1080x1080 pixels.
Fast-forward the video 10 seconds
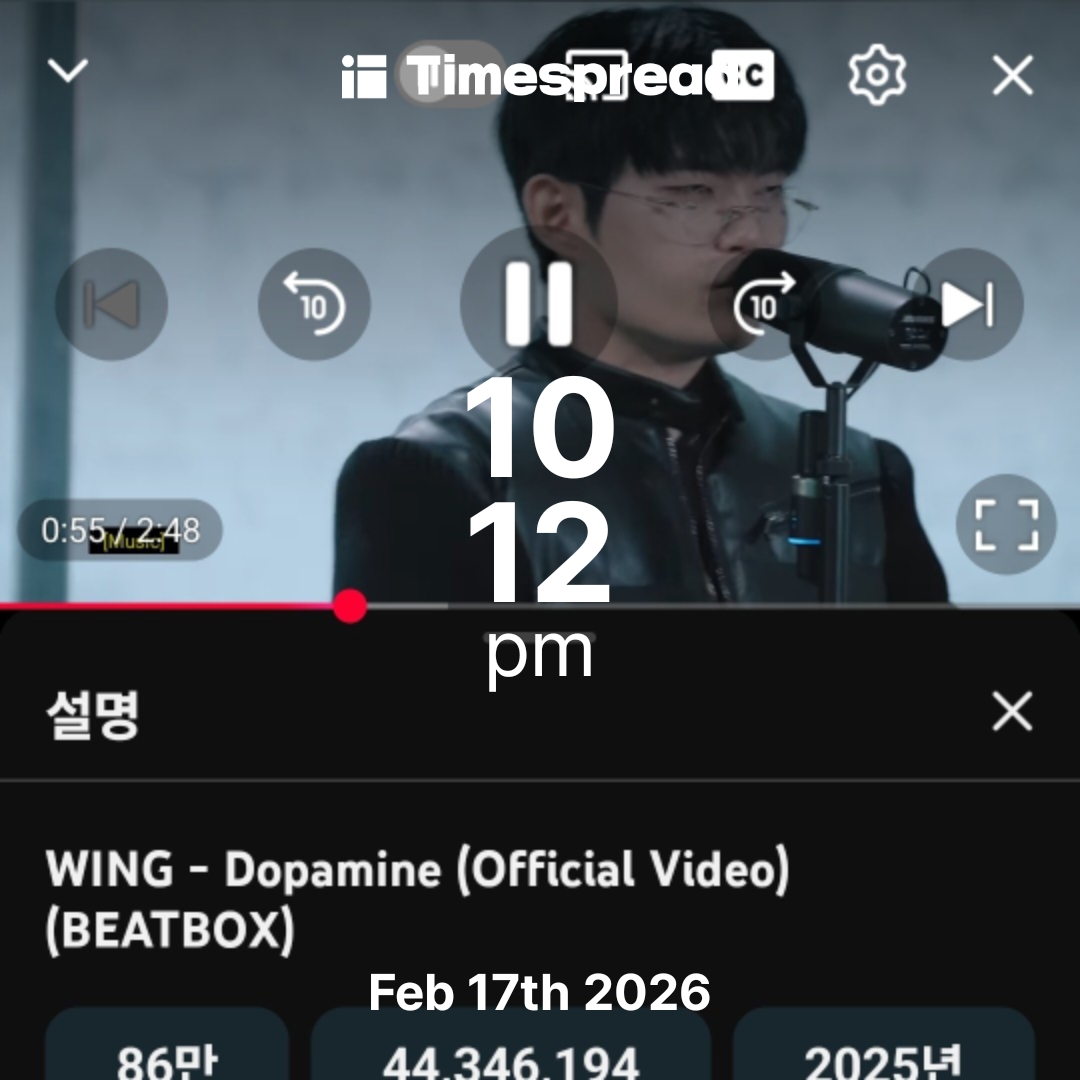[x=763, y=304]
